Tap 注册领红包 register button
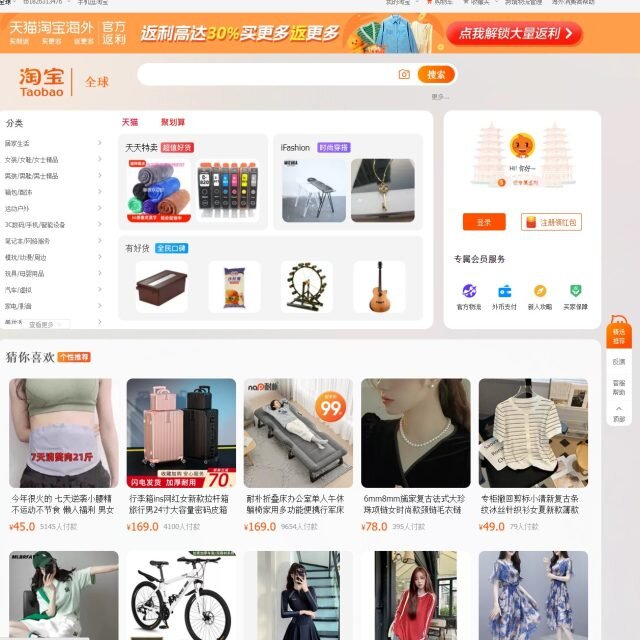The width and height of the screenshot is (640, 640). 551,222
